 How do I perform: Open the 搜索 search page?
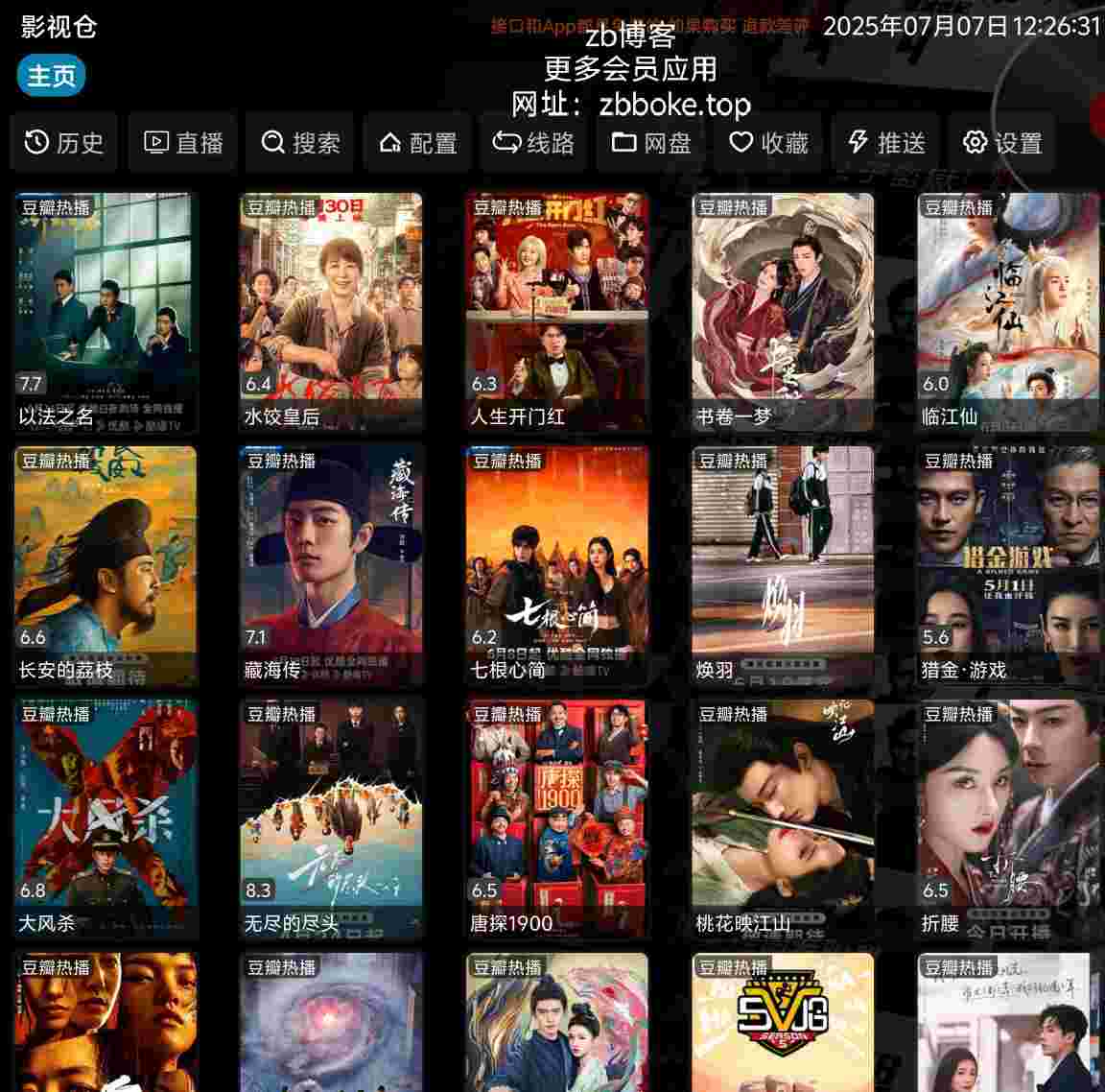pyautogui.click(x=300, y=143)
